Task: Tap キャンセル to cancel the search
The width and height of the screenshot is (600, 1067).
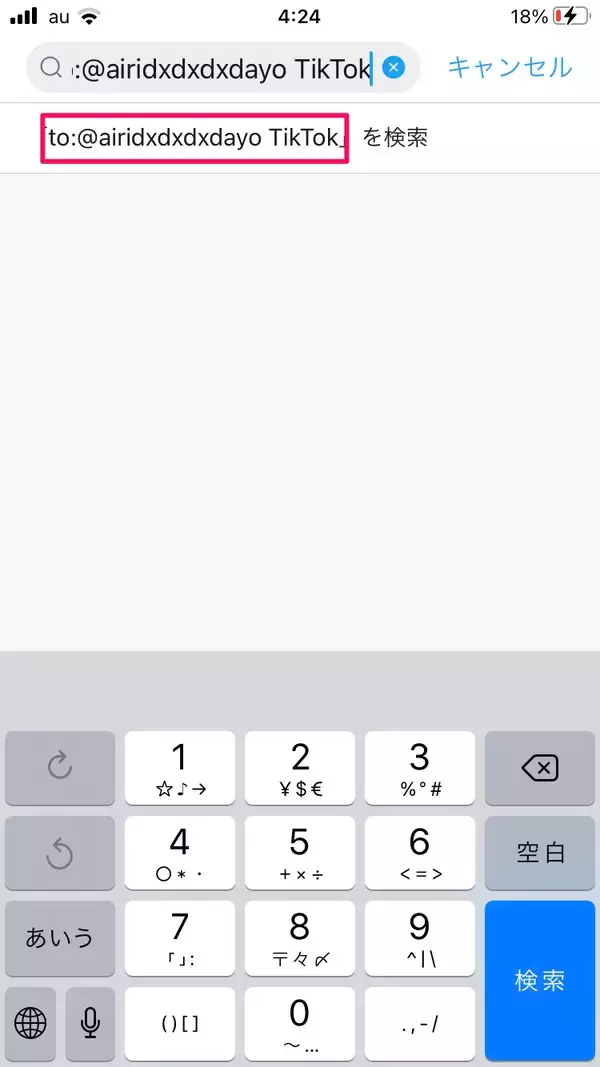Action: tap(509, 67)
